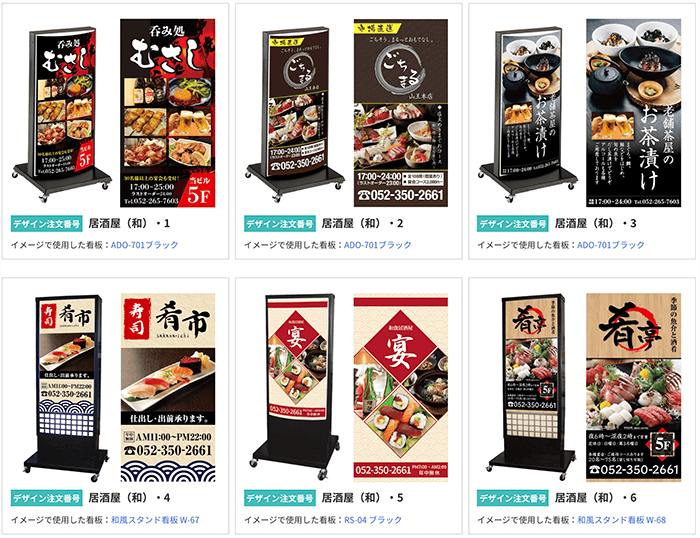Open ADO-701ブラック link under 居酒屋（和）・3
Screen dimensions: 700x538
(x=611, y=245)
